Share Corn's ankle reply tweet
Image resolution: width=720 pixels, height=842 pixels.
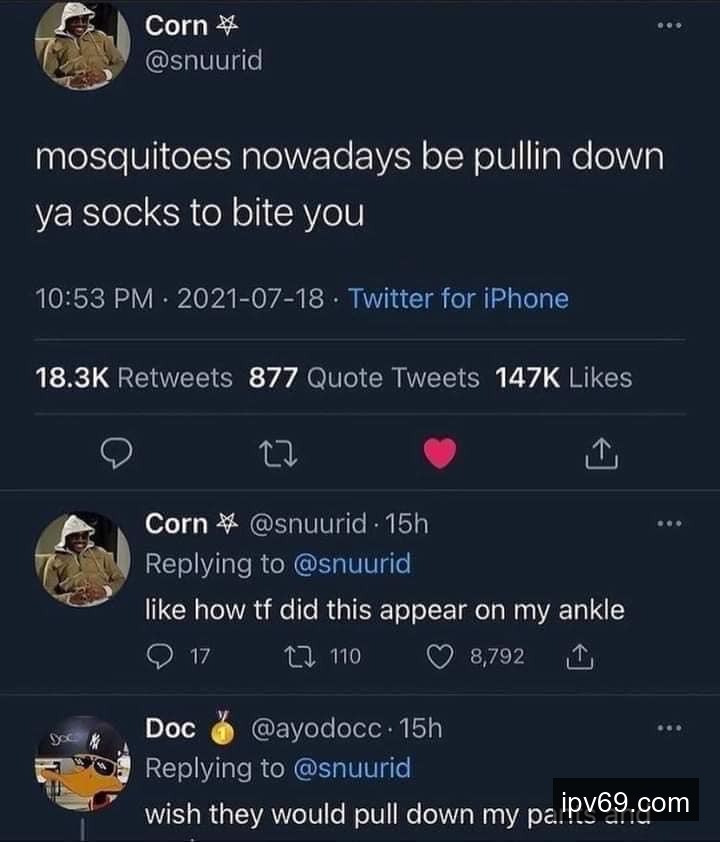pos(578,656)
